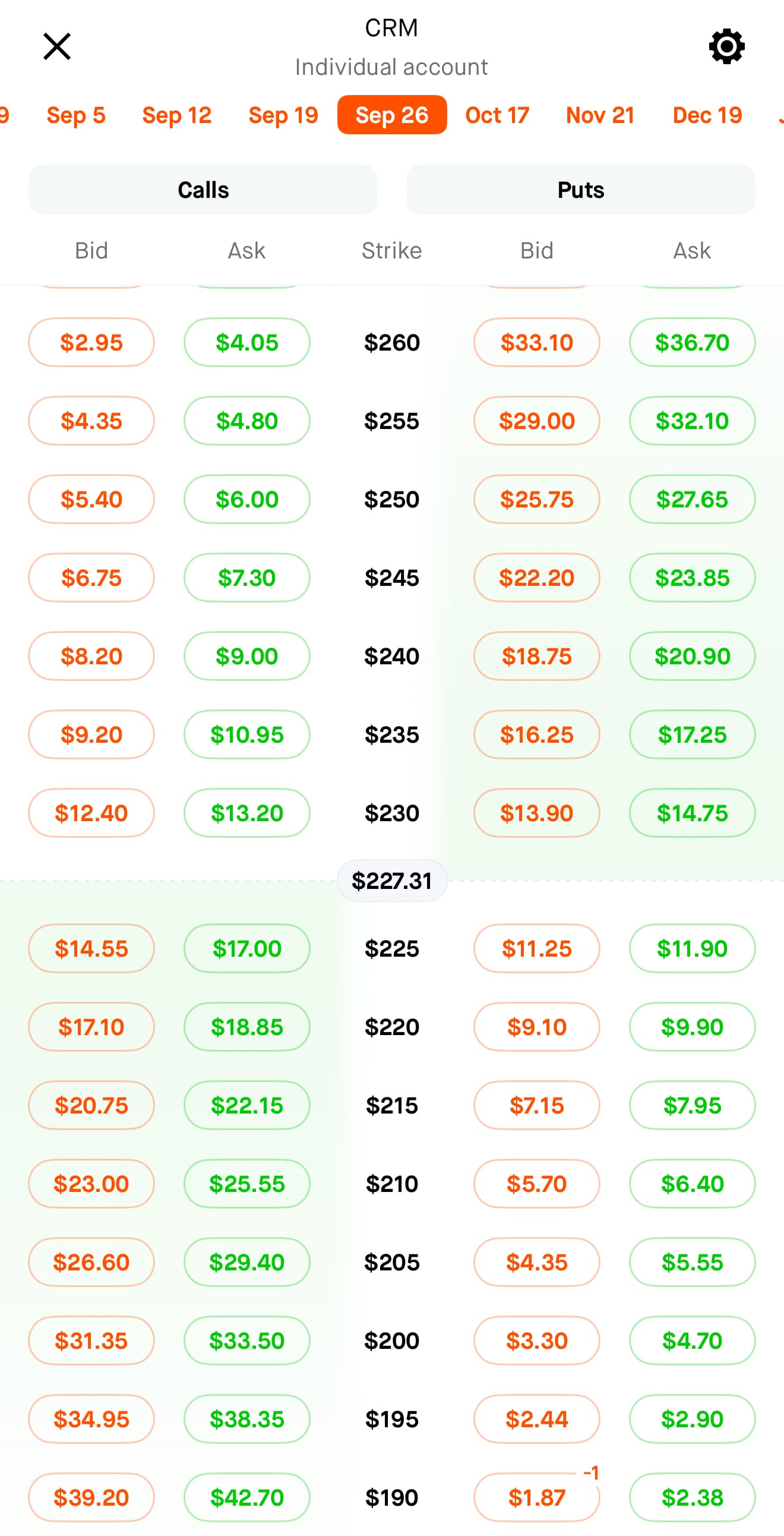The width and height of the screenshot is (784, 1536).
Task: Tap the $240 put ask of $20.90
Action: pos(692,656)
